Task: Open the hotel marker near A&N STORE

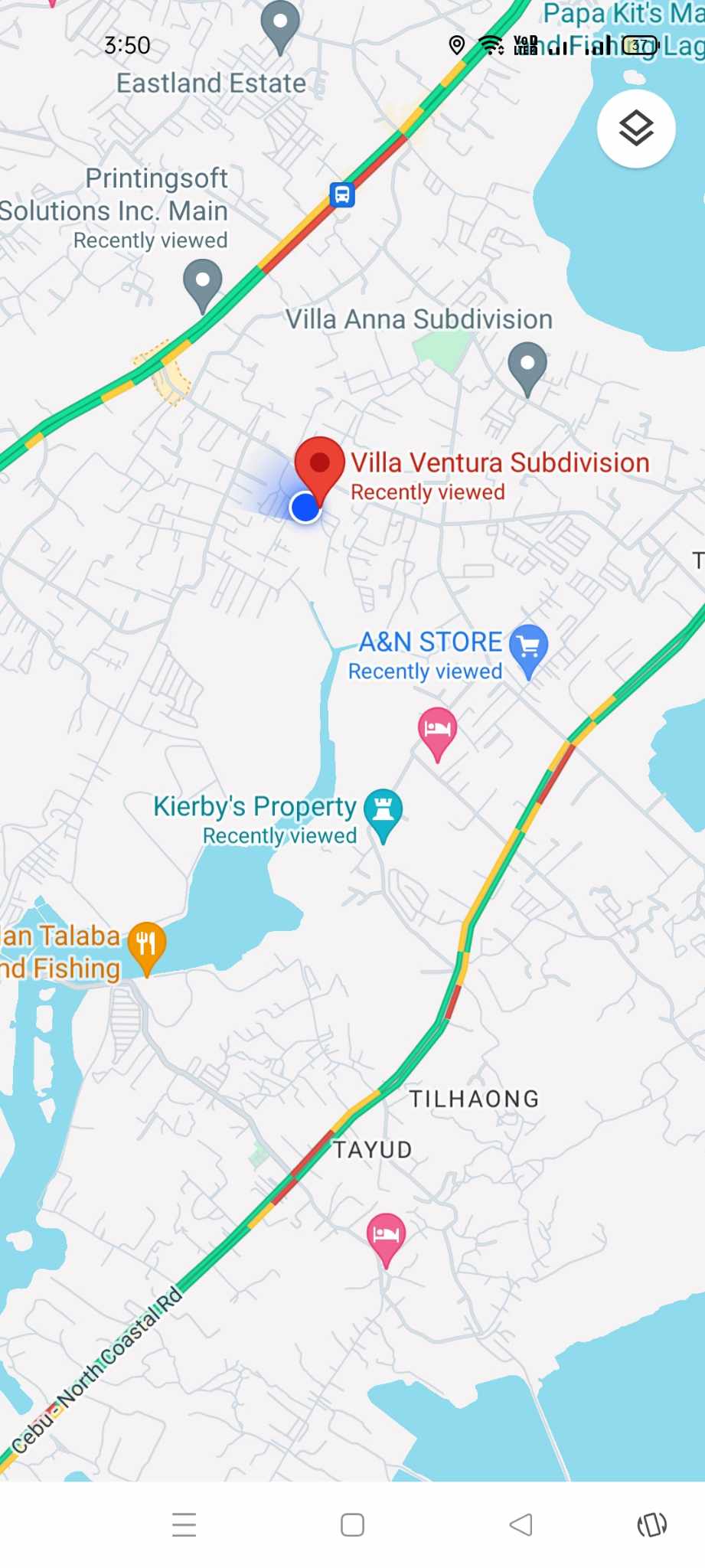Action: click(437, 730)
